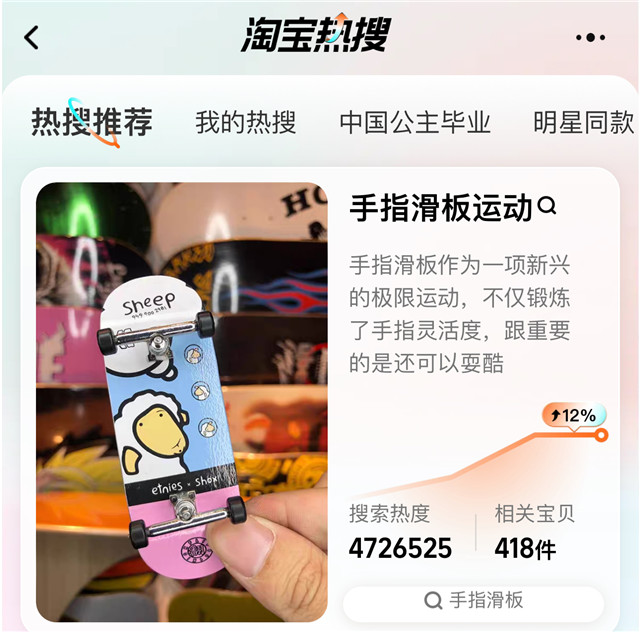Viewport: 640px width, 632px height.
Task: Open the finger skateboard photo tile
Action: 182,402
